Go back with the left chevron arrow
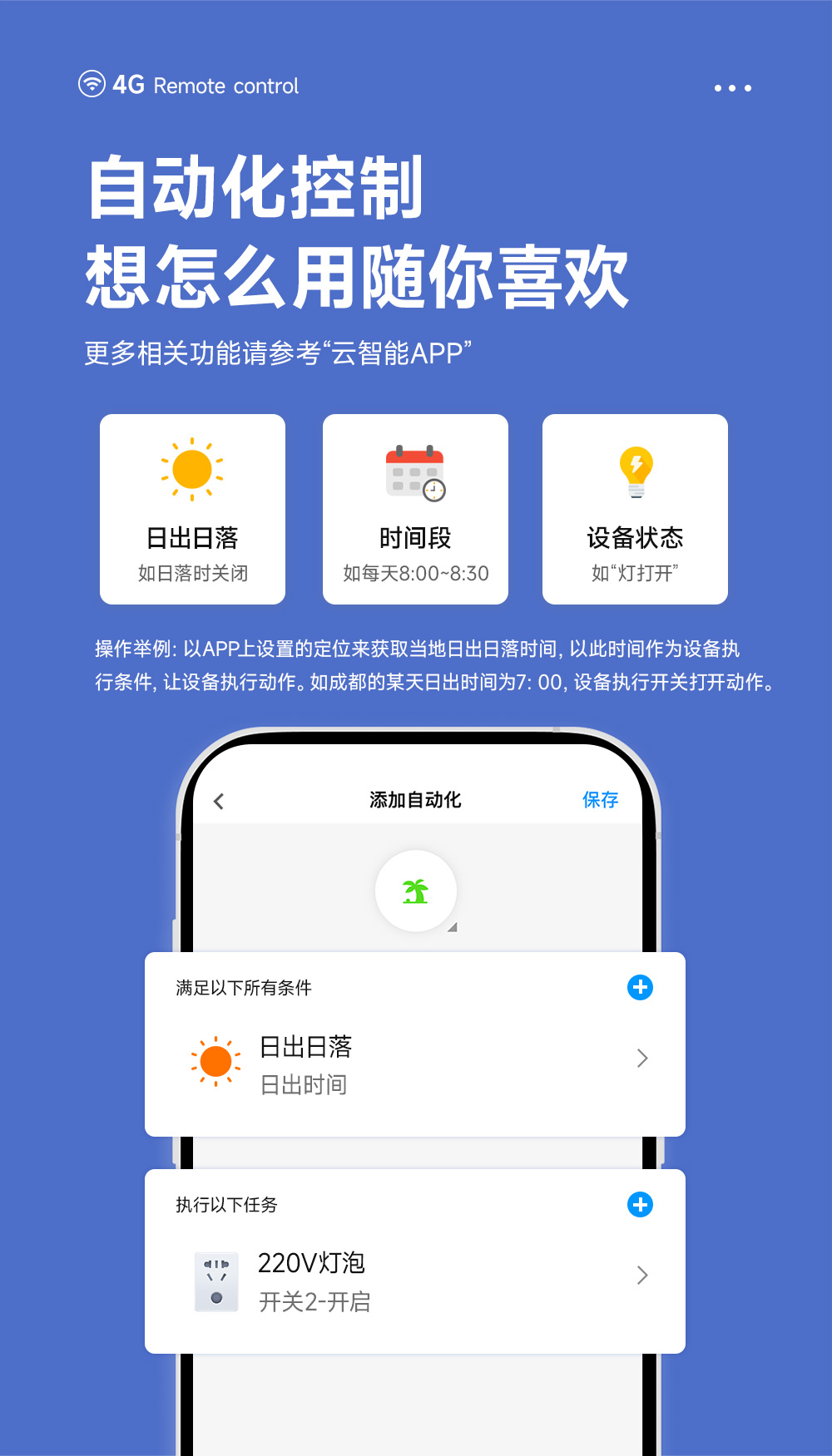The width and height of the screenshot is (832, 1456). (x=219, y=799)
